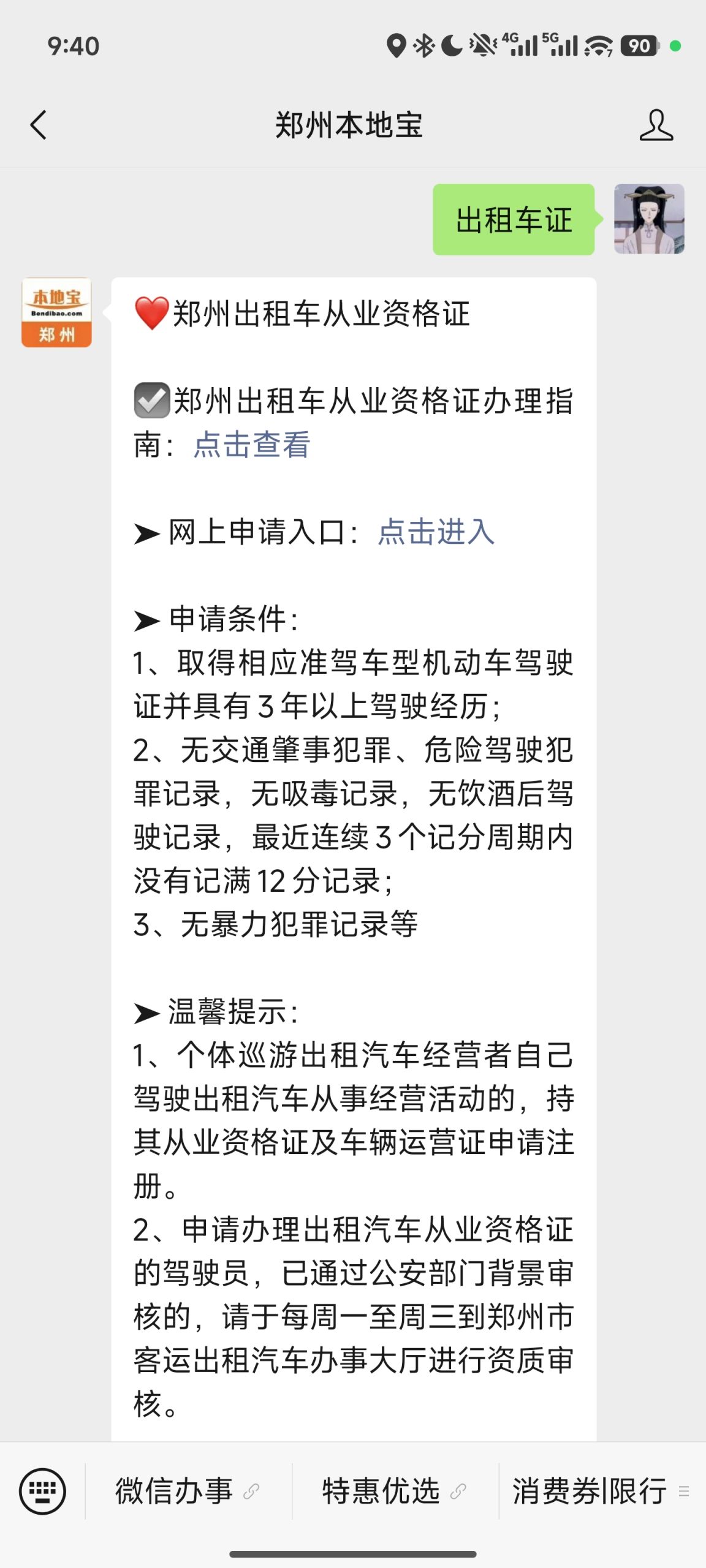This screenshot has width=706, height=1568.
Task: Go back from 郑州本地宝 chat
Action: [x=38, y=125]
